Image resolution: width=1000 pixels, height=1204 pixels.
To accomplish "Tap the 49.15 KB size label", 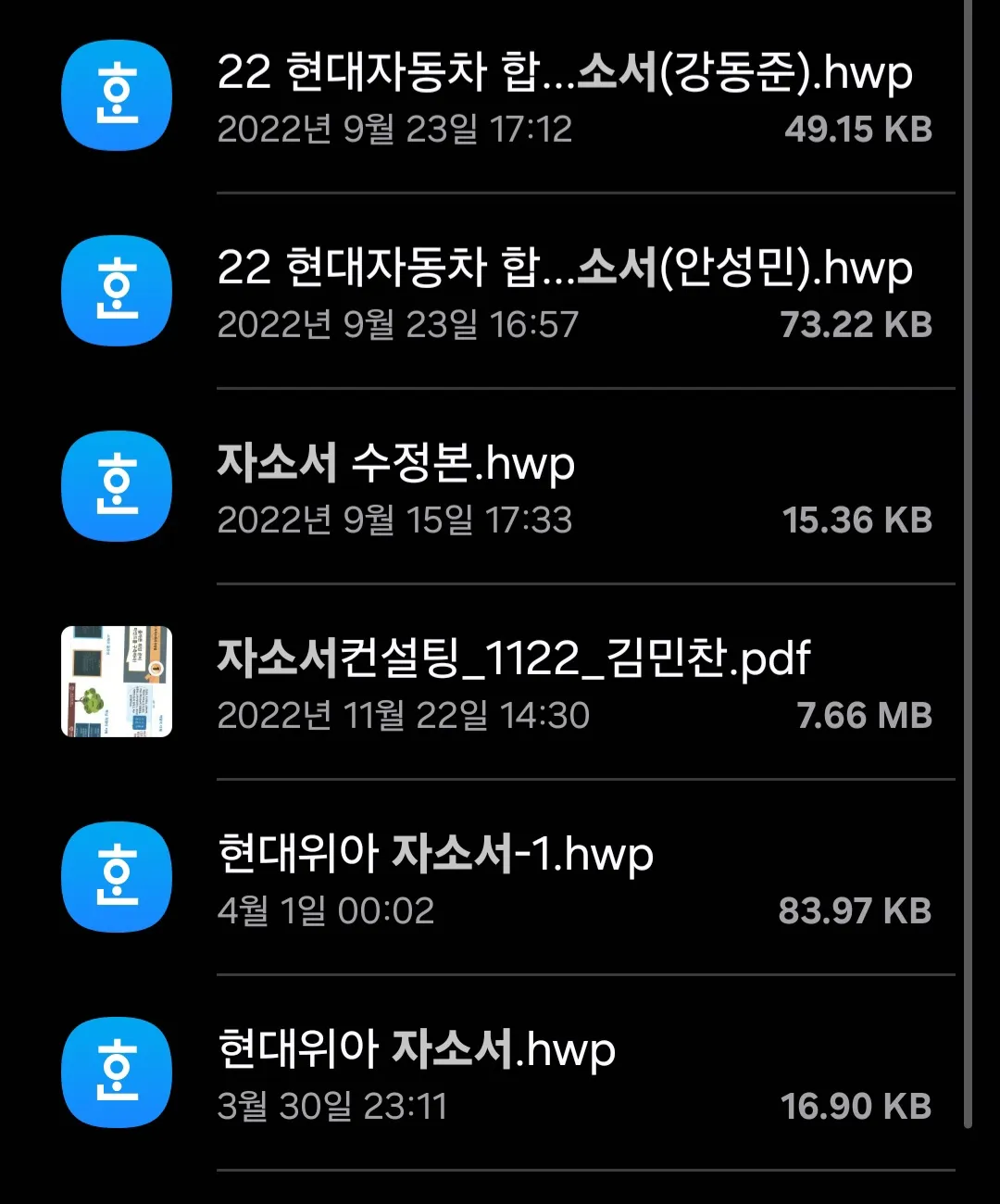I will pos(857,129).
